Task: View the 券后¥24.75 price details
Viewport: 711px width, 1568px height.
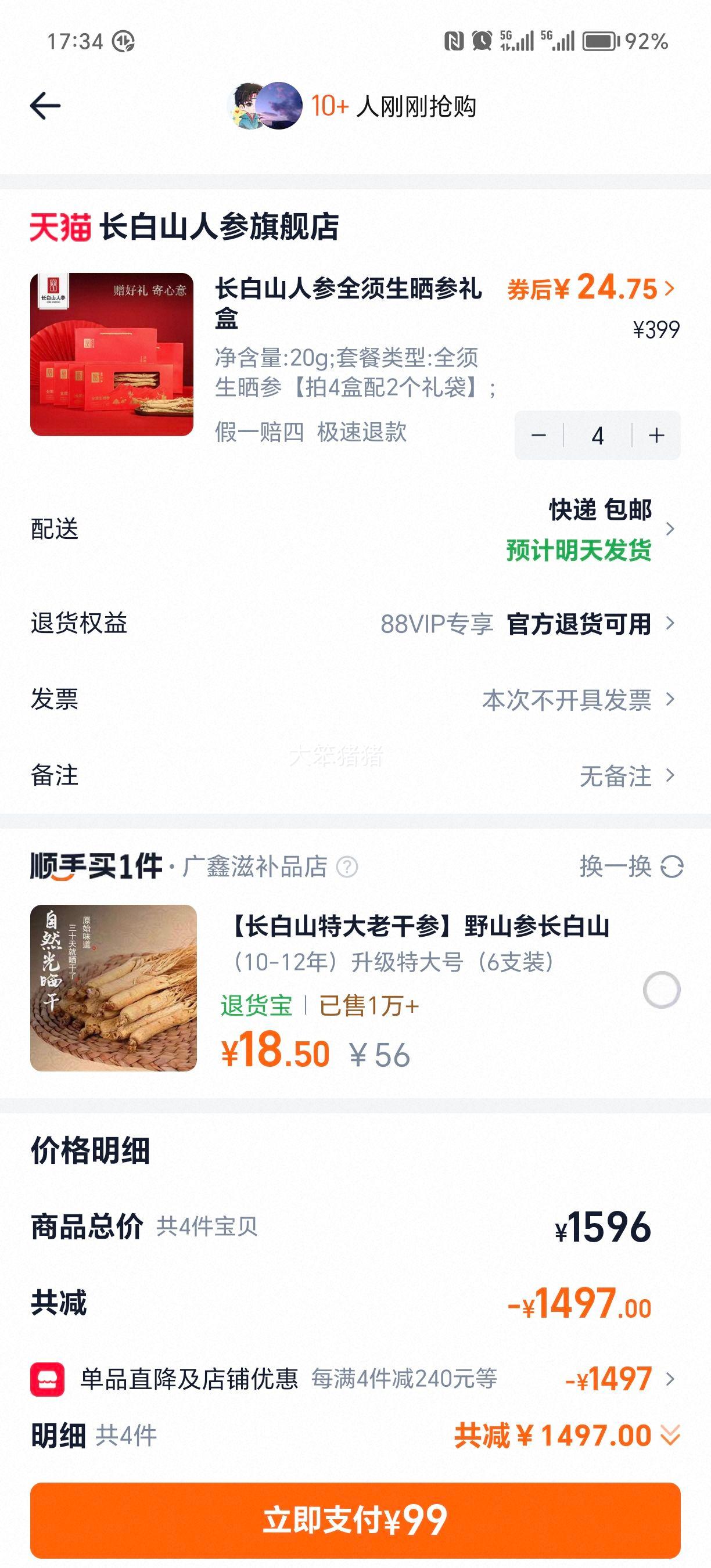Action: 592,288
